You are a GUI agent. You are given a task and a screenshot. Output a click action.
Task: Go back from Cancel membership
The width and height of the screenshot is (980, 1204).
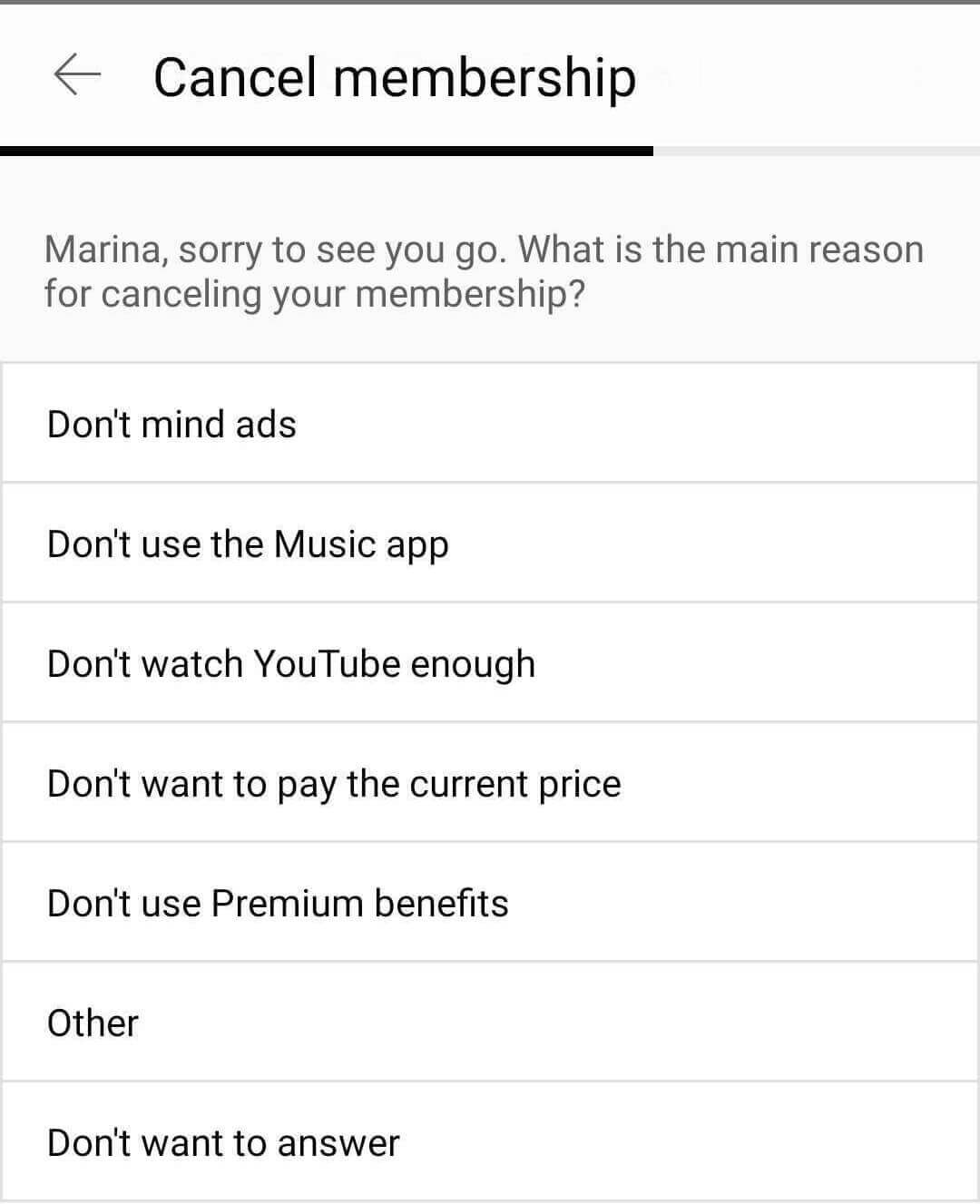tap(77, 75)
